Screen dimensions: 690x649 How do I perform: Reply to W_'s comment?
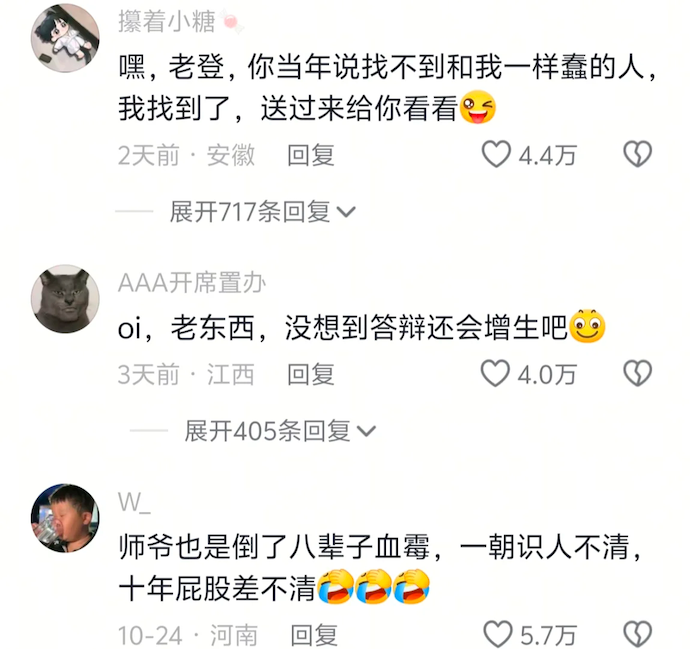[314, 634]
